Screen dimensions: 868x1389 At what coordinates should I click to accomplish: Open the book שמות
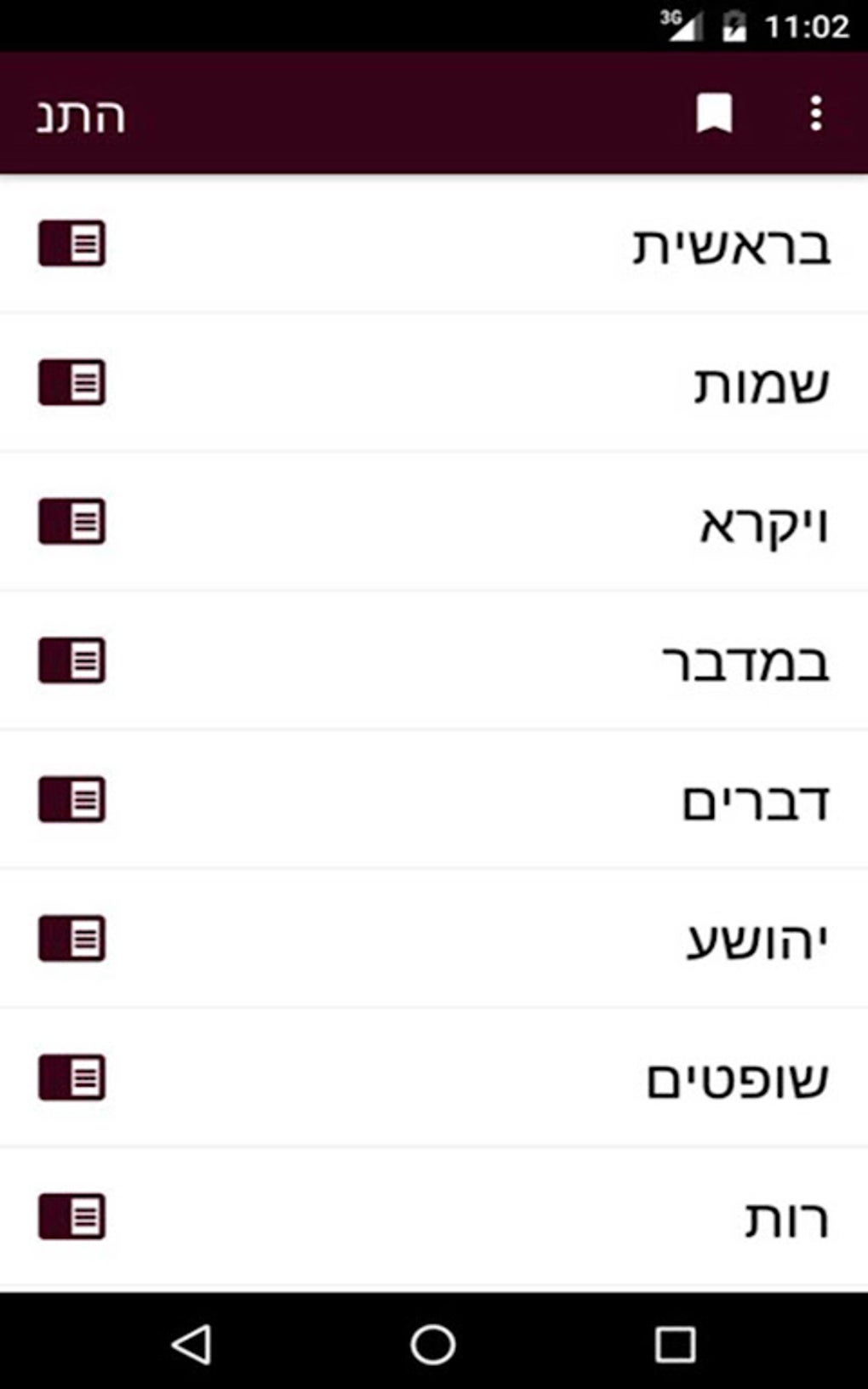click(x=761, y=385)
